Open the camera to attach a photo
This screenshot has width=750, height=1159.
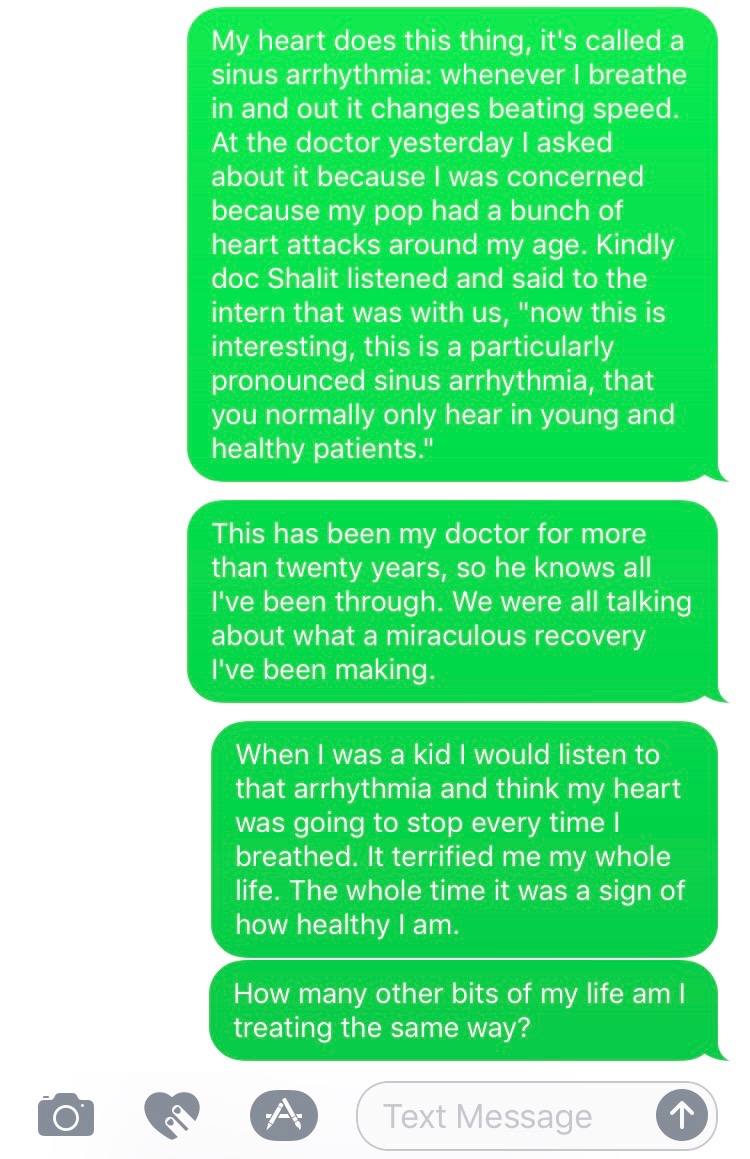(66, 1115)
